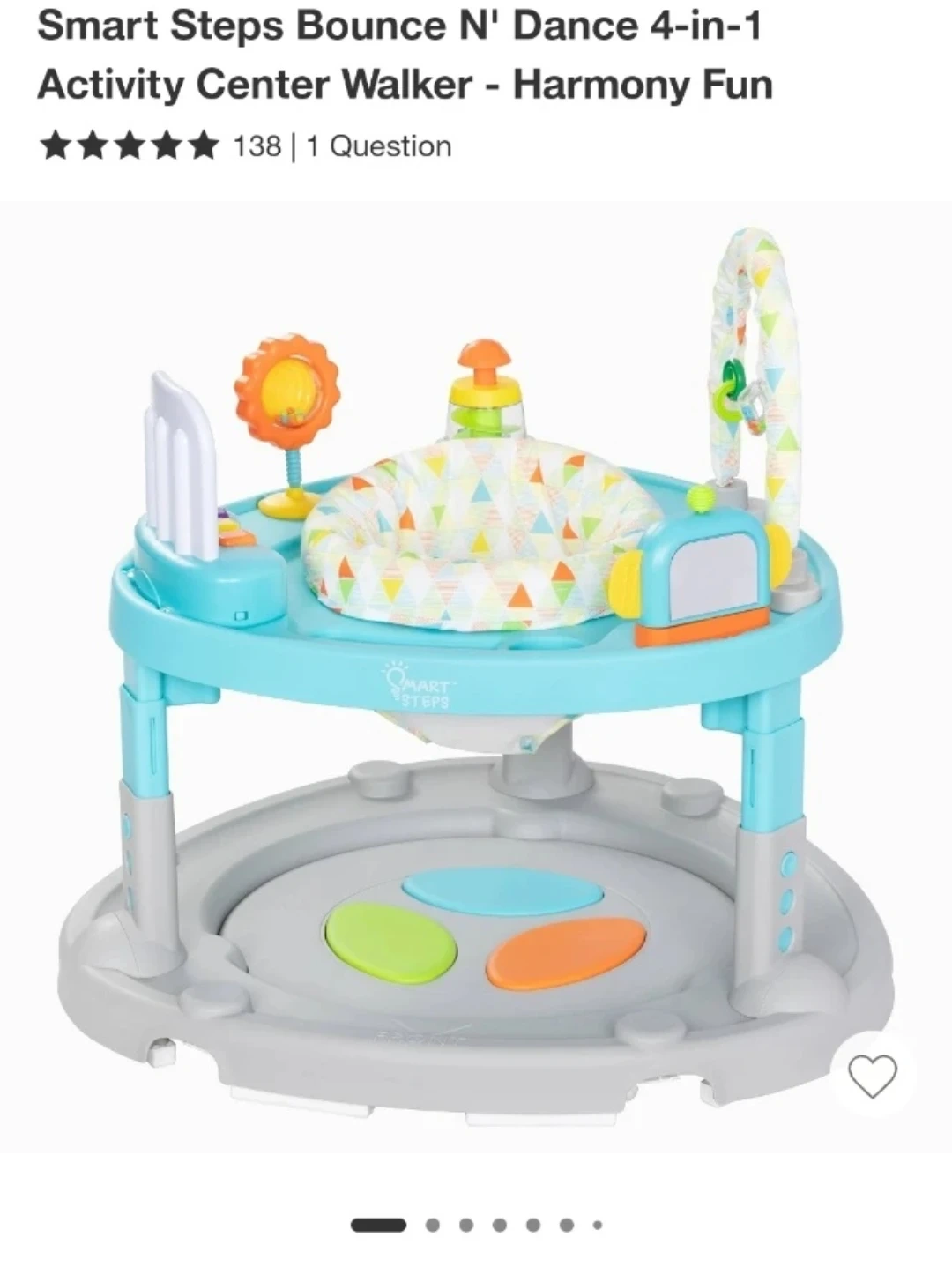Open the 138 ratings and reviews
The height and width of the screenshot is (1267, 952).
pyautogui.click(x=257, y=146)
